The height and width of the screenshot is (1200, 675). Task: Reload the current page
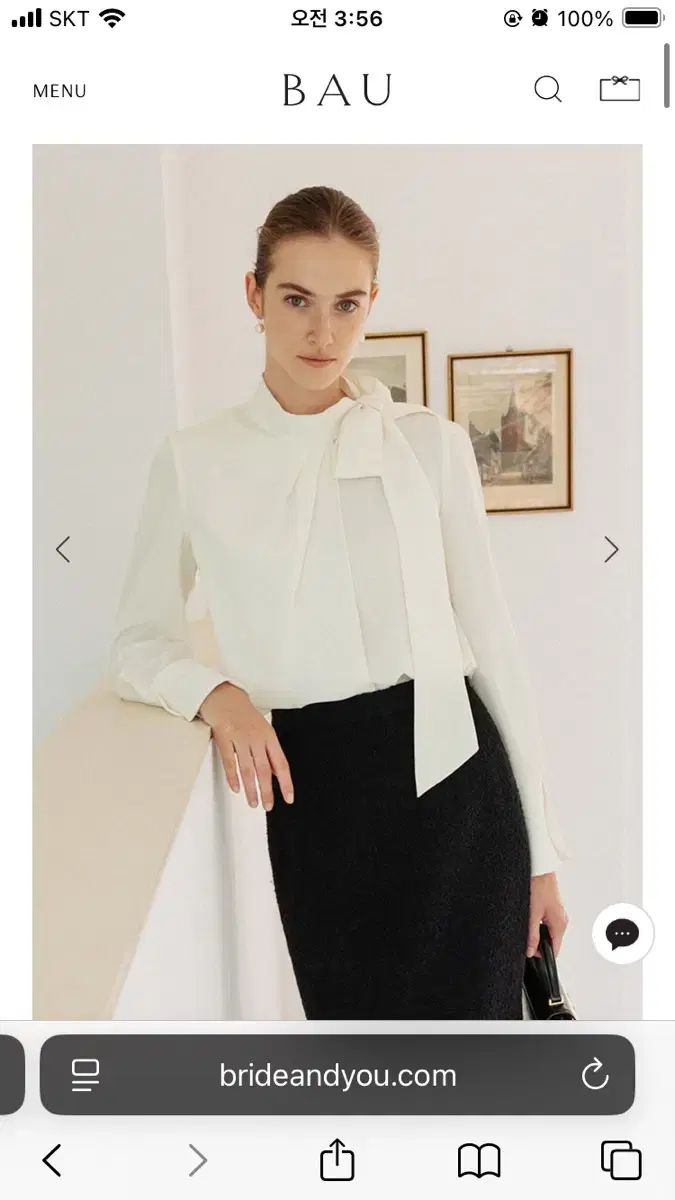pos(595,1075)
